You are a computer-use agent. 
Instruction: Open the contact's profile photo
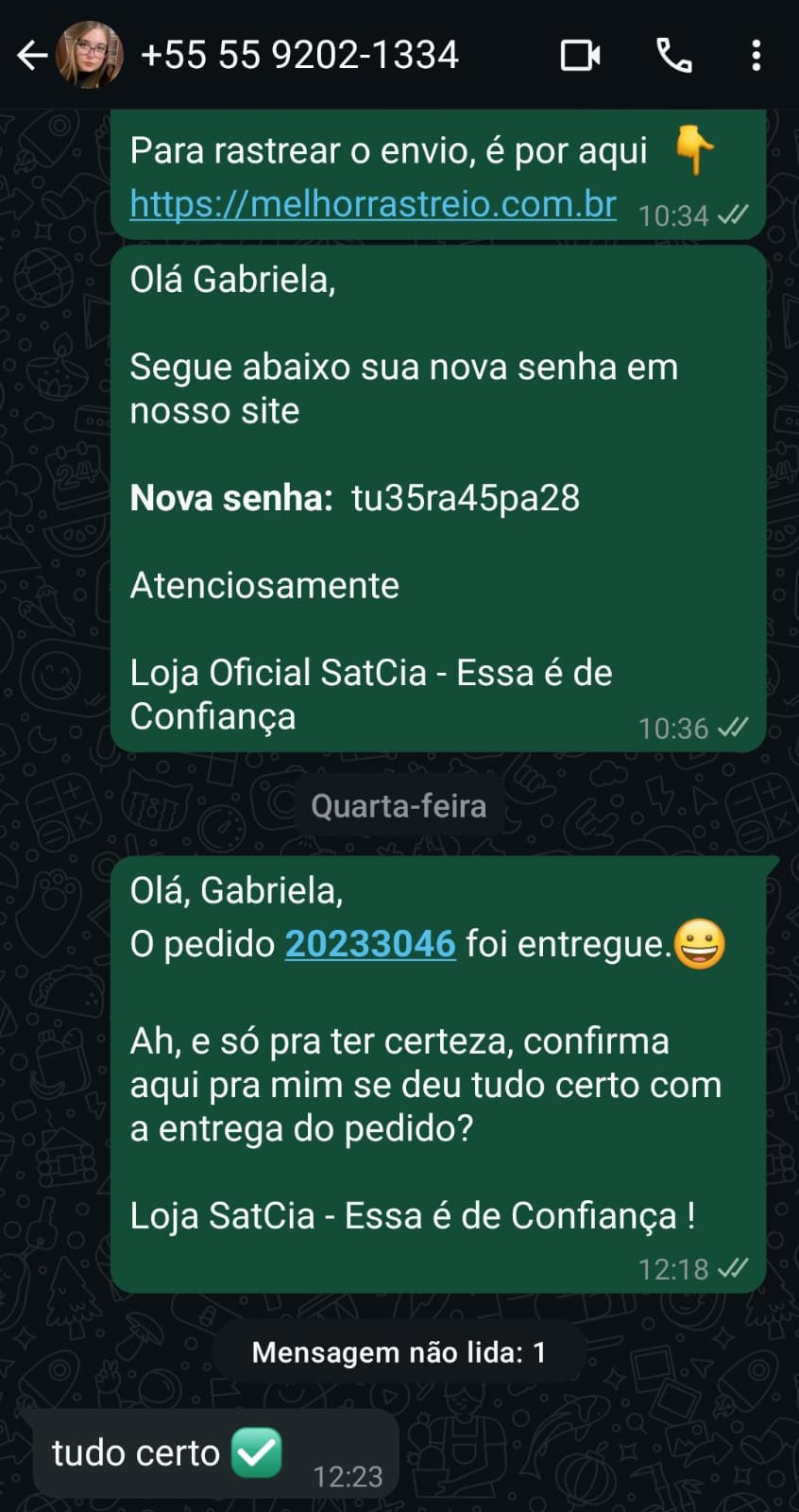click(x=90, y=55)
